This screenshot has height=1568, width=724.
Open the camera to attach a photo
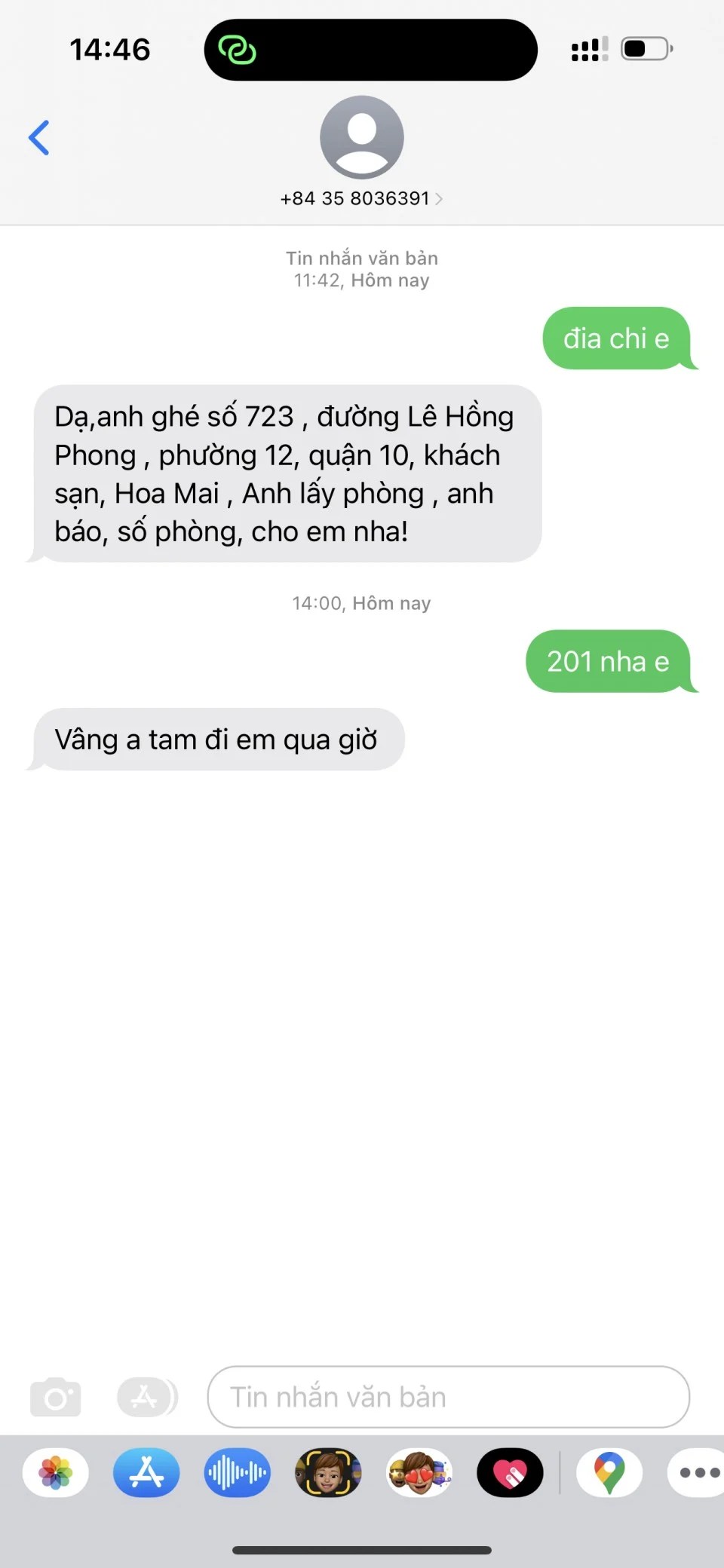point(55,1397)
